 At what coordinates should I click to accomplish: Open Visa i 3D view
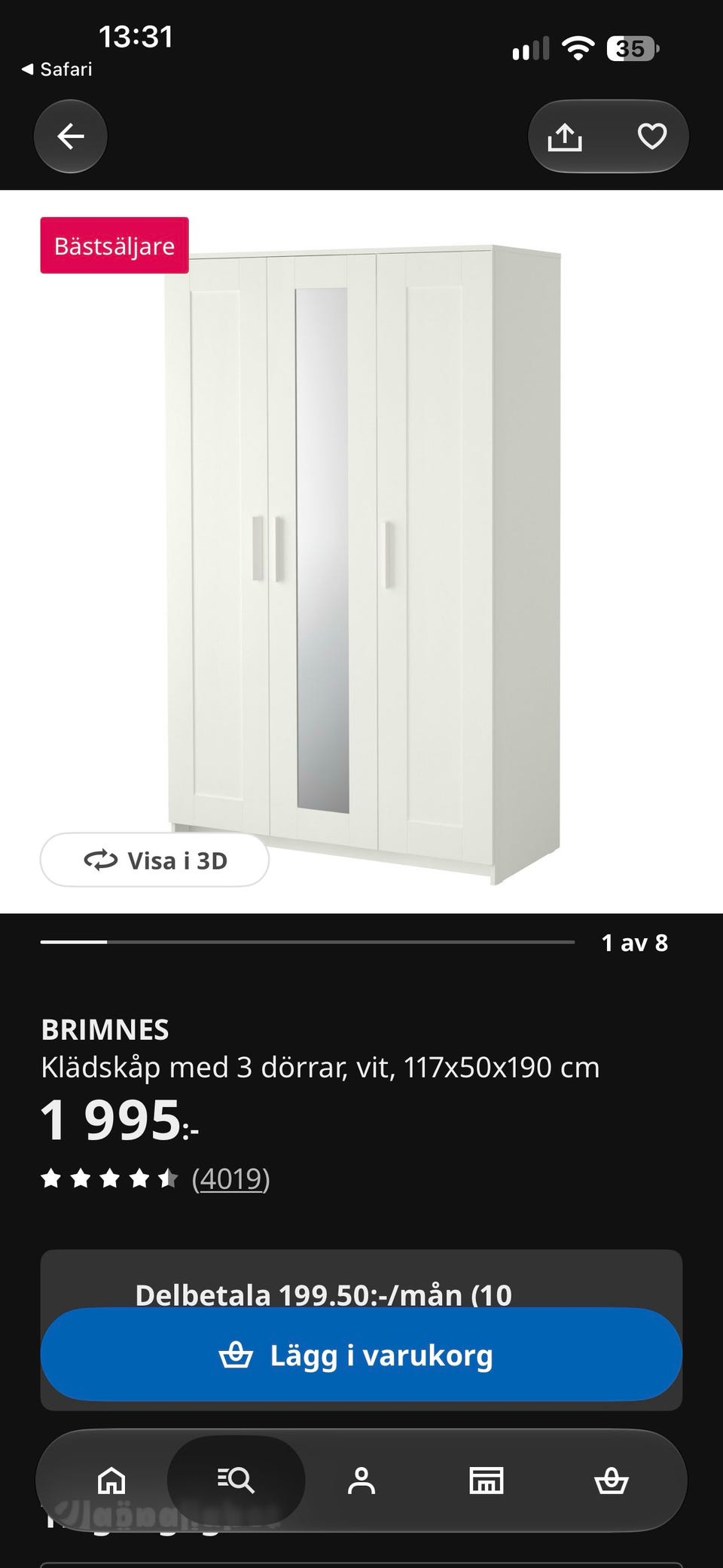(154, 860)
